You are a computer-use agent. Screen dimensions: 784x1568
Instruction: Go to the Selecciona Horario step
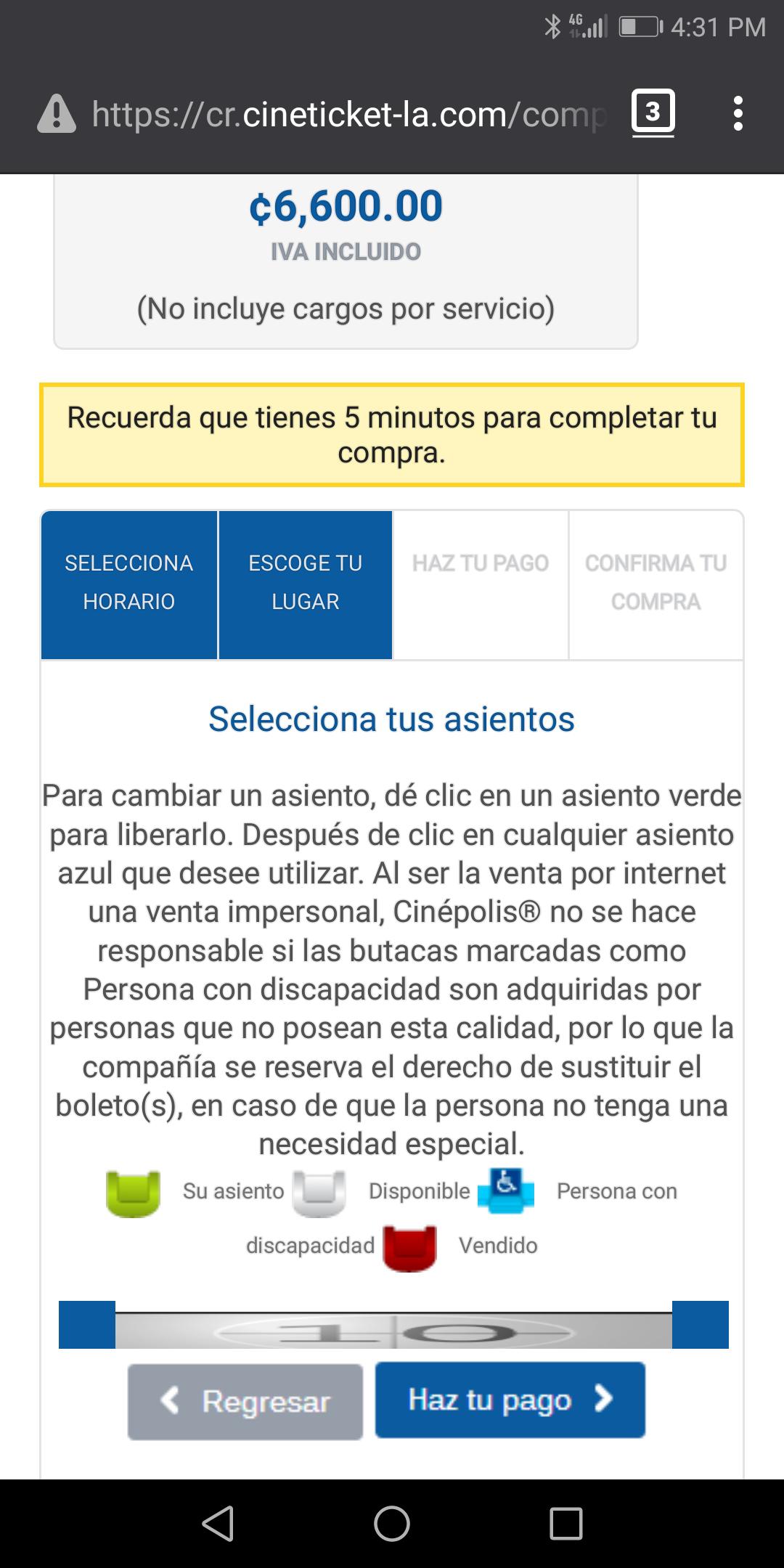click(x=129, y=584)
